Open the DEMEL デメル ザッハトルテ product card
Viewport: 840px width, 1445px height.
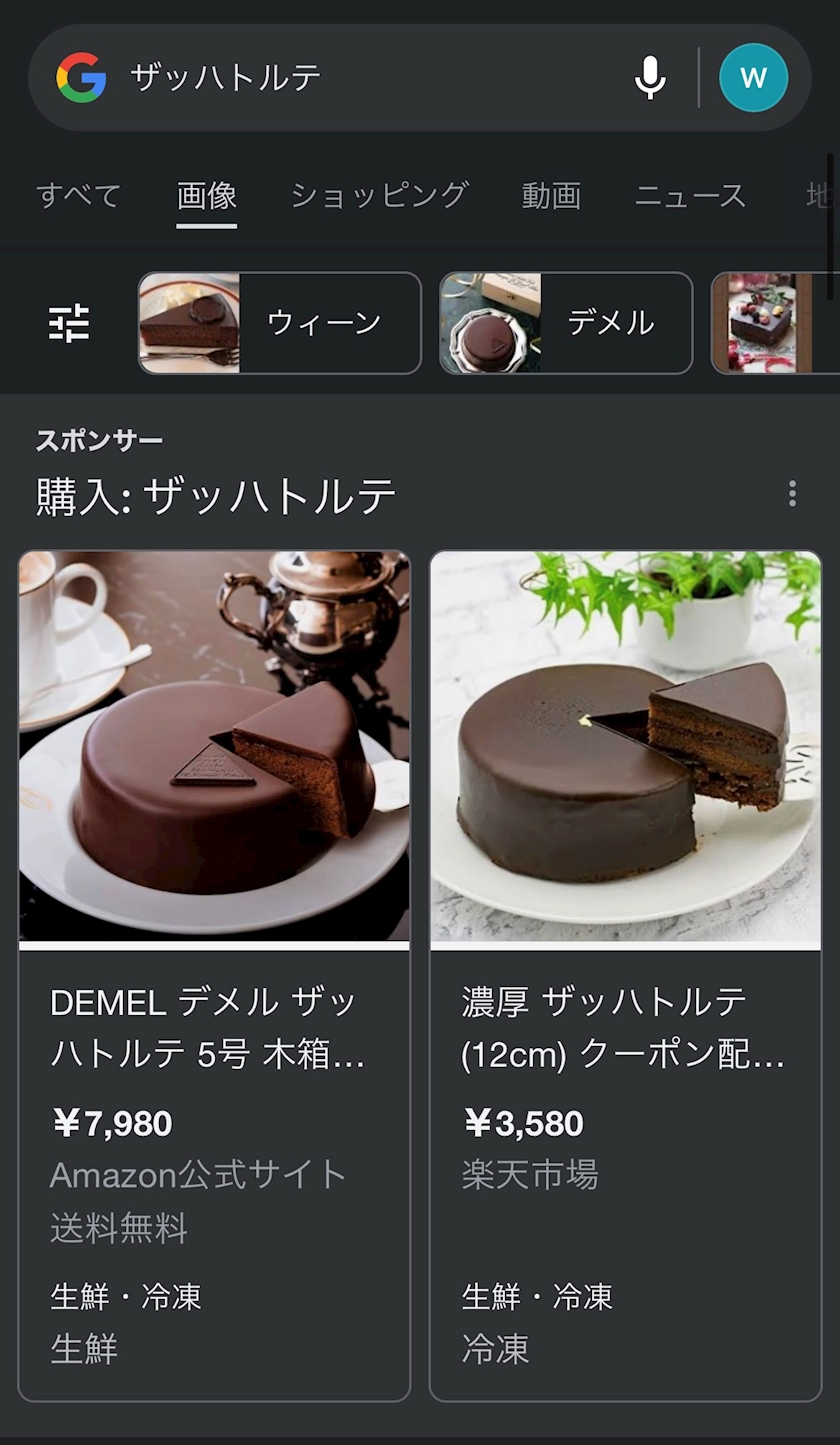[x=214, y=975]
